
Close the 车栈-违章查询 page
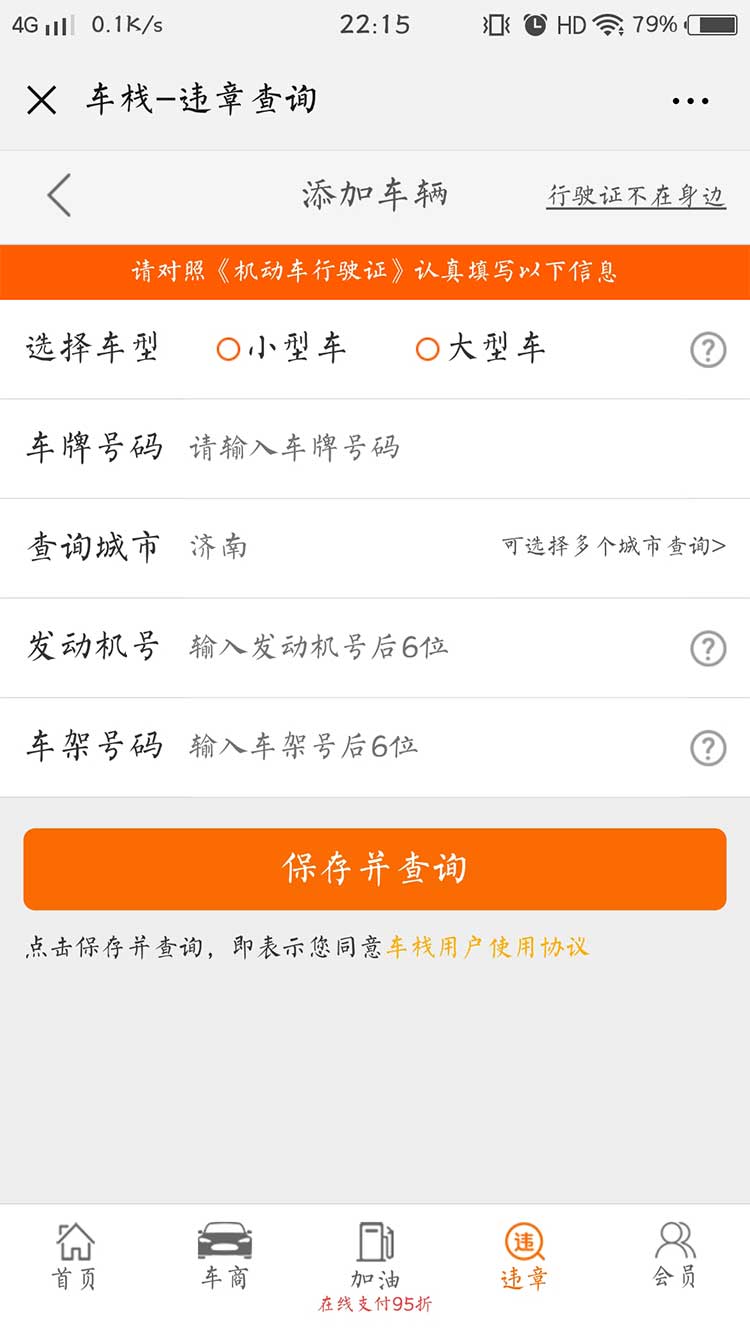(41, 100)
